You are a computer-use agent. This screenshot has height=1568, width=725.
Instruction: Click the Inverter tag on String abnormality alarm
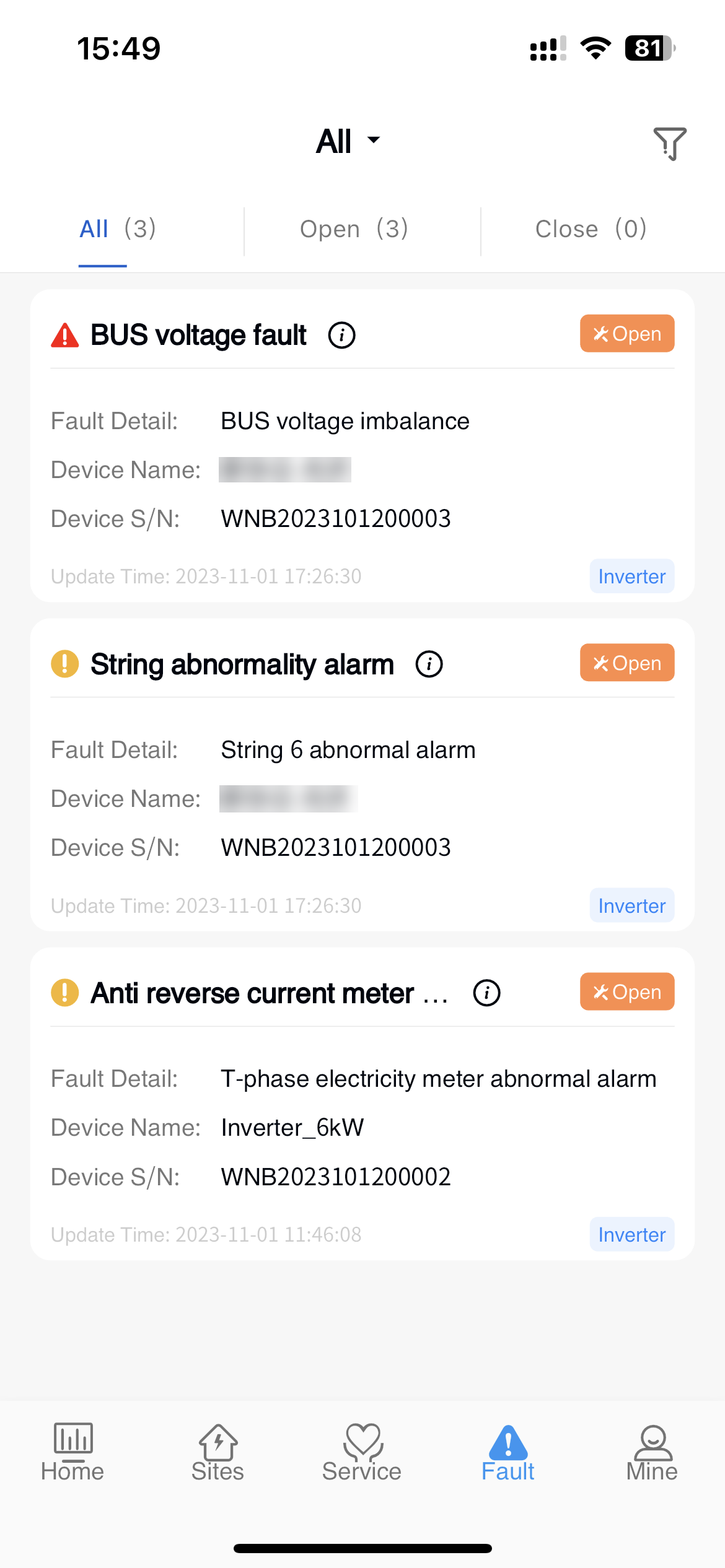point(631,905)
